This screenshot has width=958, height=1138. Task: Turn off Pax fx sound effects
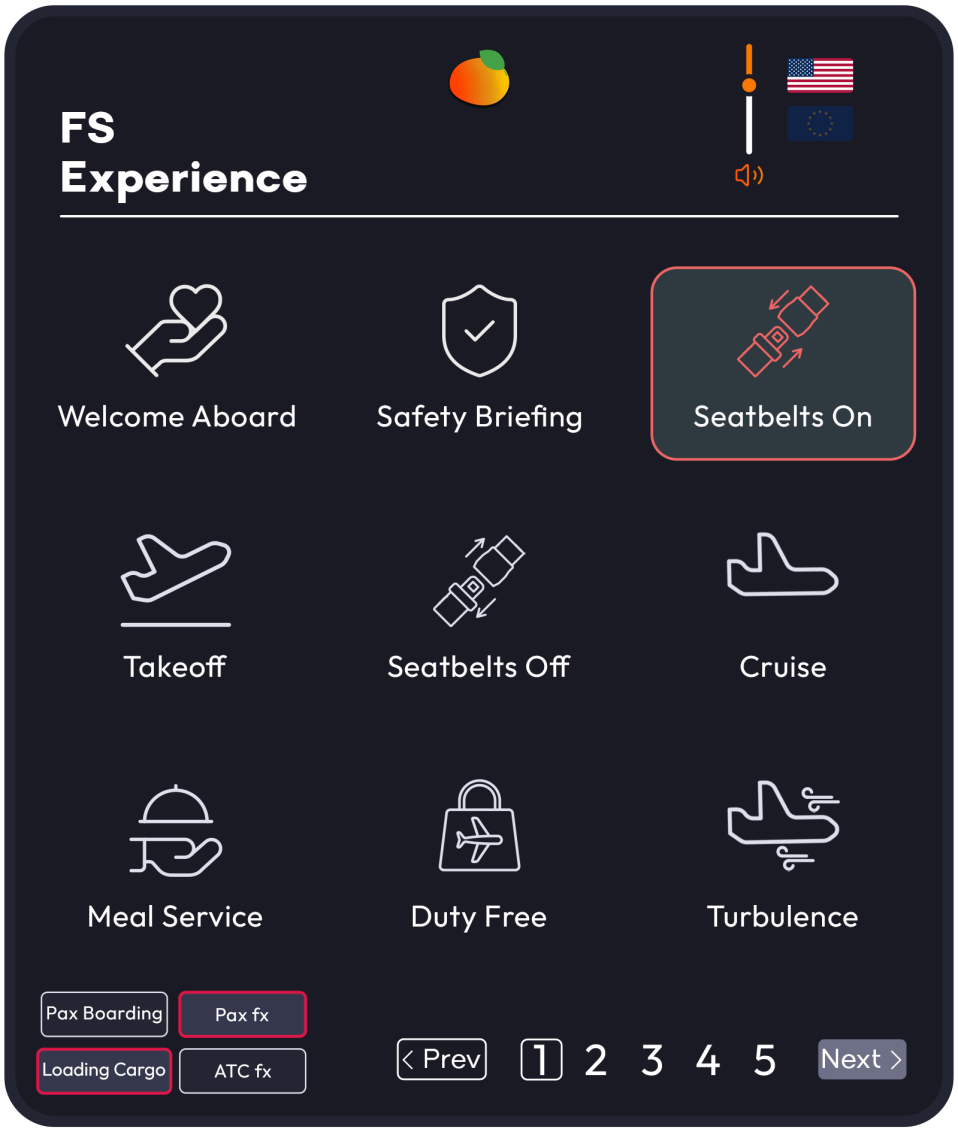pyautogui.click(x=242, y=1015)
